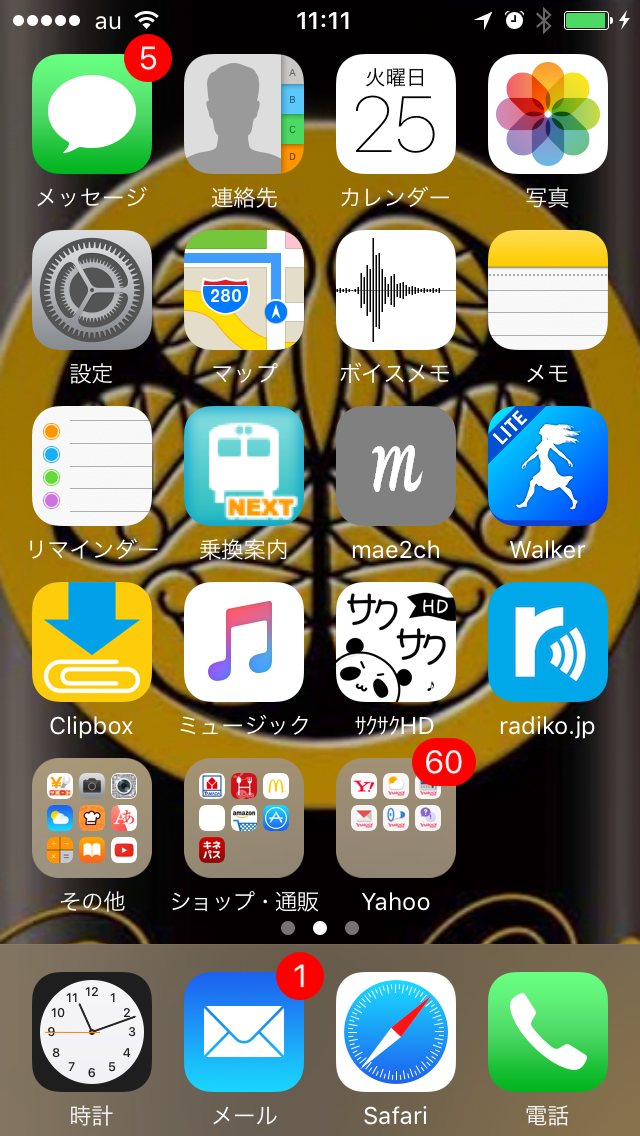
Task: Launch the transit guide NEXT app
Action: tap(244, 466)
